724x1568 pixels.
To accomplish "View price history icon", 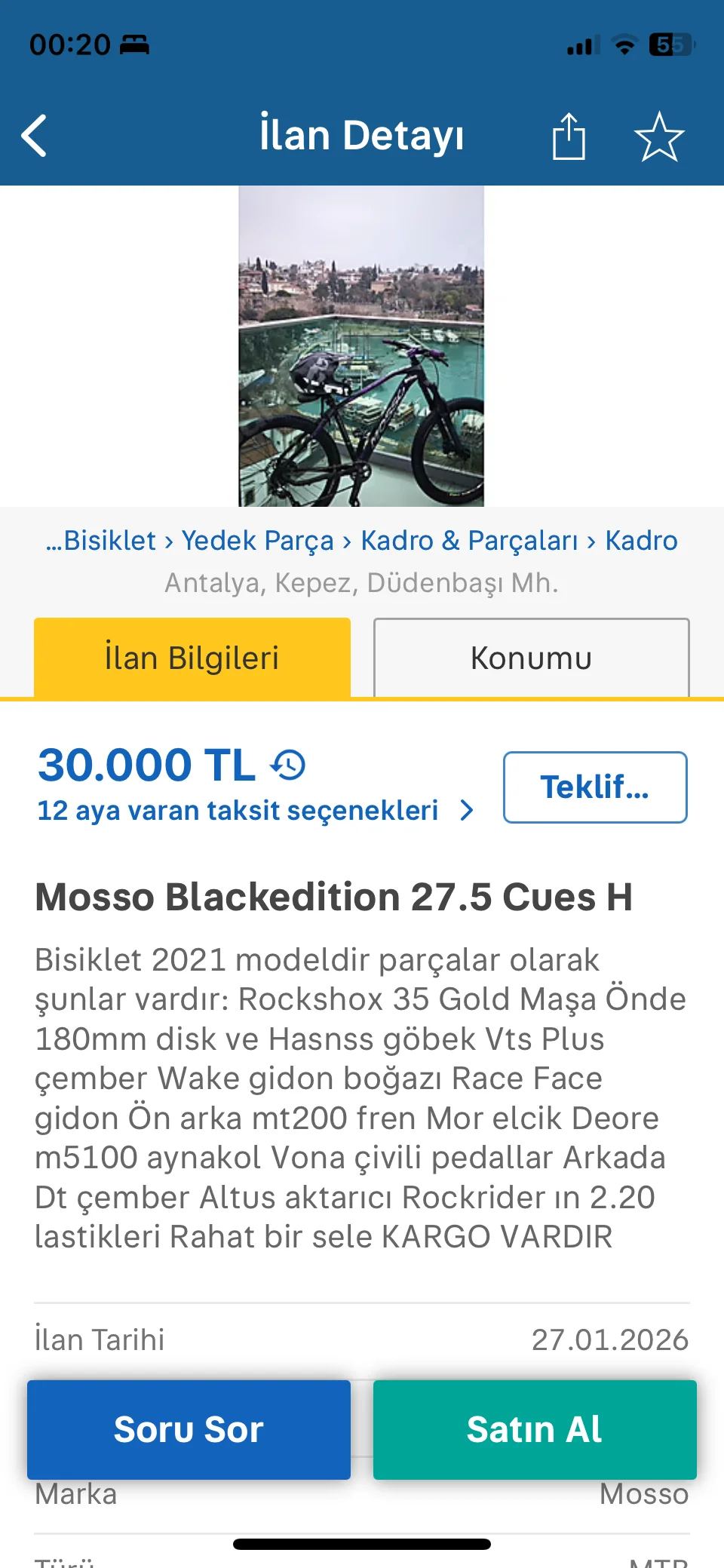I will pos(289,765).
